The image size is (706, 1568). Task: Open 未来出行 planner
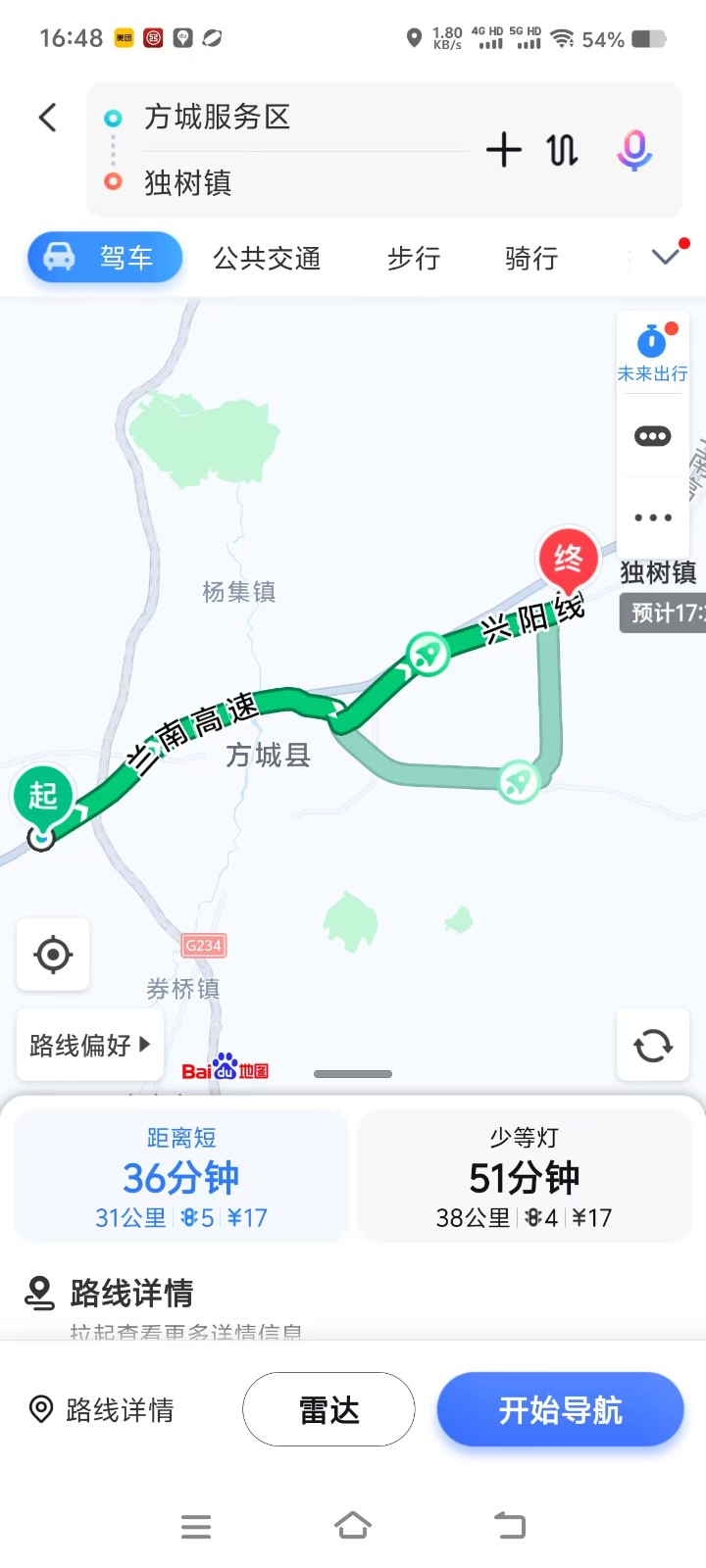(x=652, y=353)
